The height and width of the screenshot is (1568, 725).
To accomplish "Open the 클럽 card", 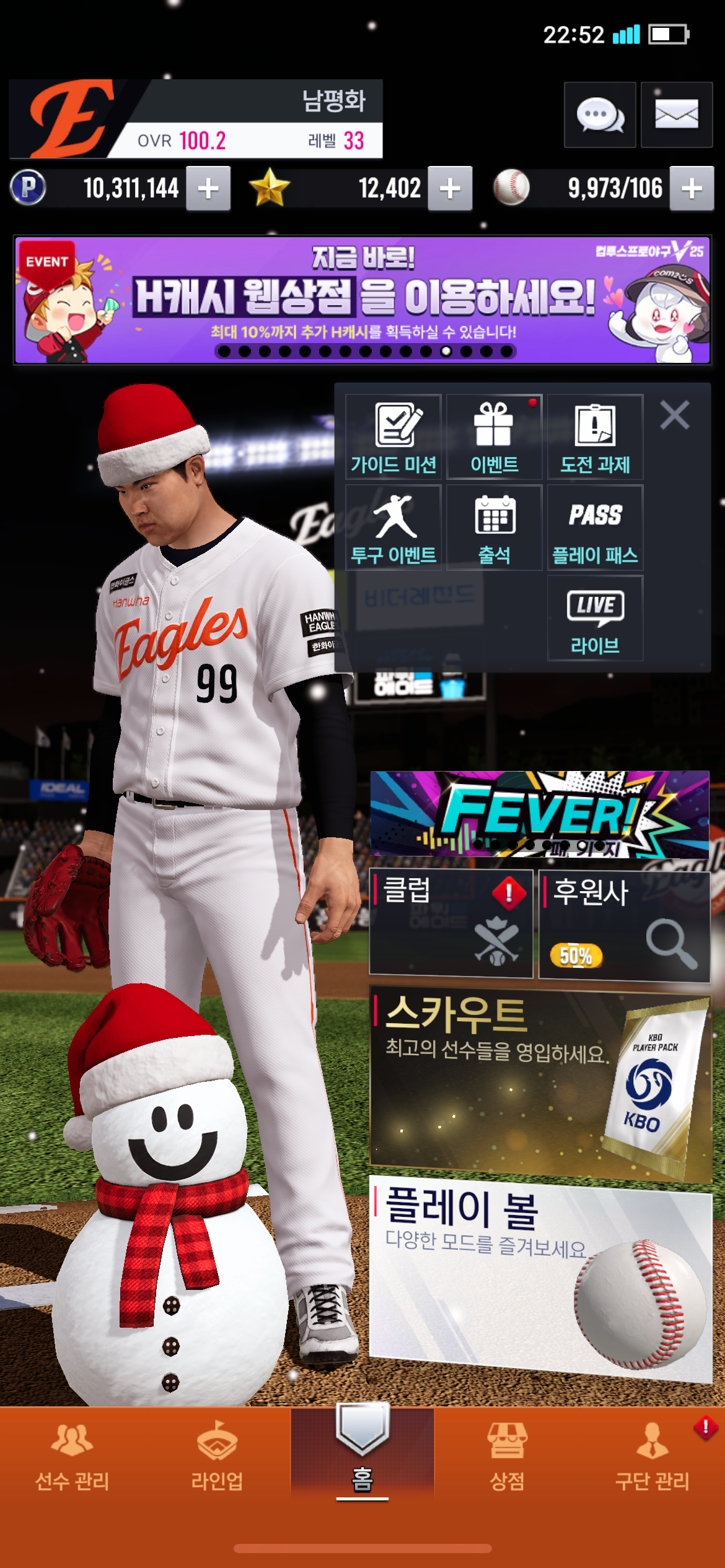I will tap(450, 924).
